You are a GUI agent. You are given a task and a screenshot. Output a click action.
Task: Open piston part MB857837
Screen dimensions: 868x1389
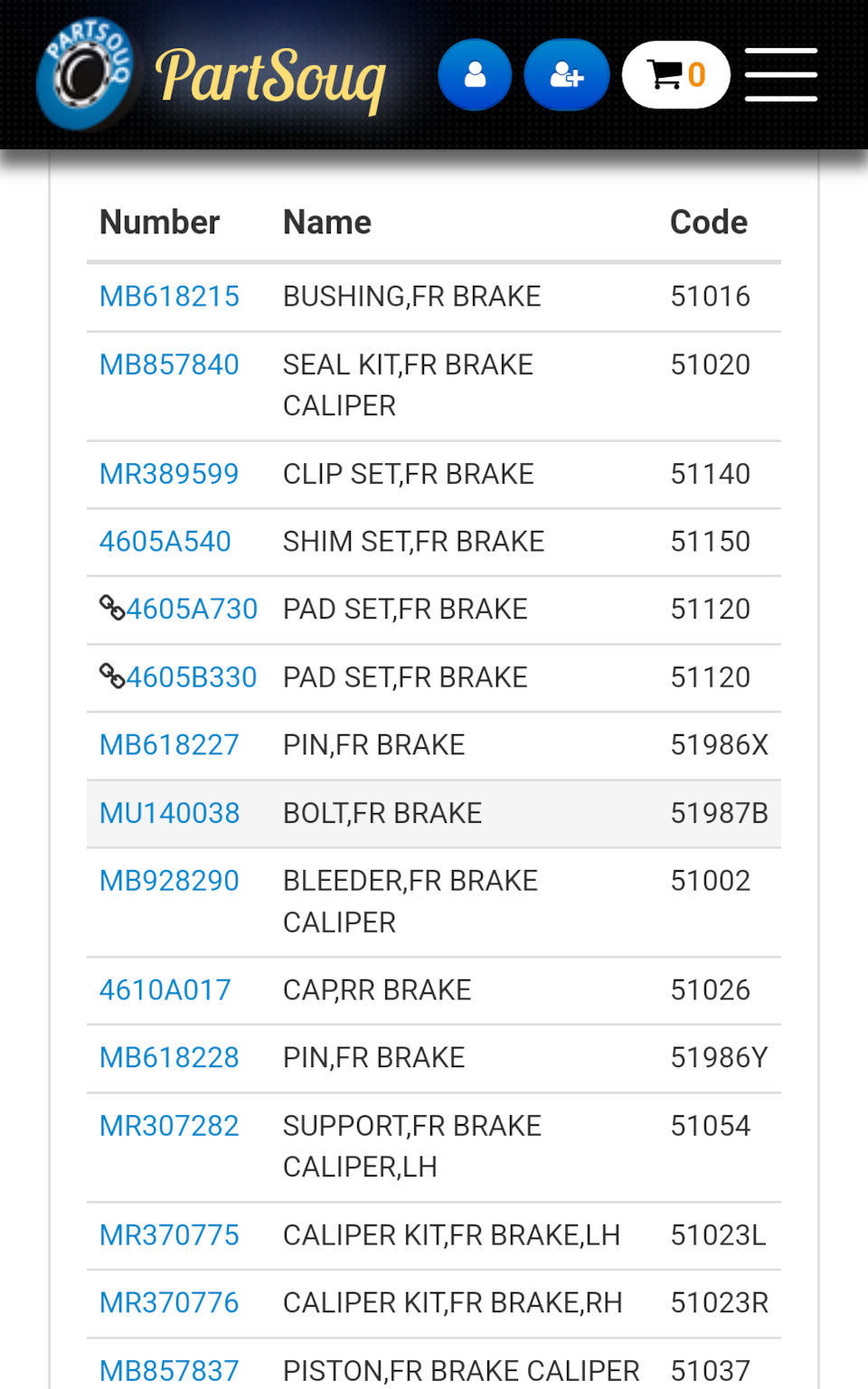click(169, 1371)
